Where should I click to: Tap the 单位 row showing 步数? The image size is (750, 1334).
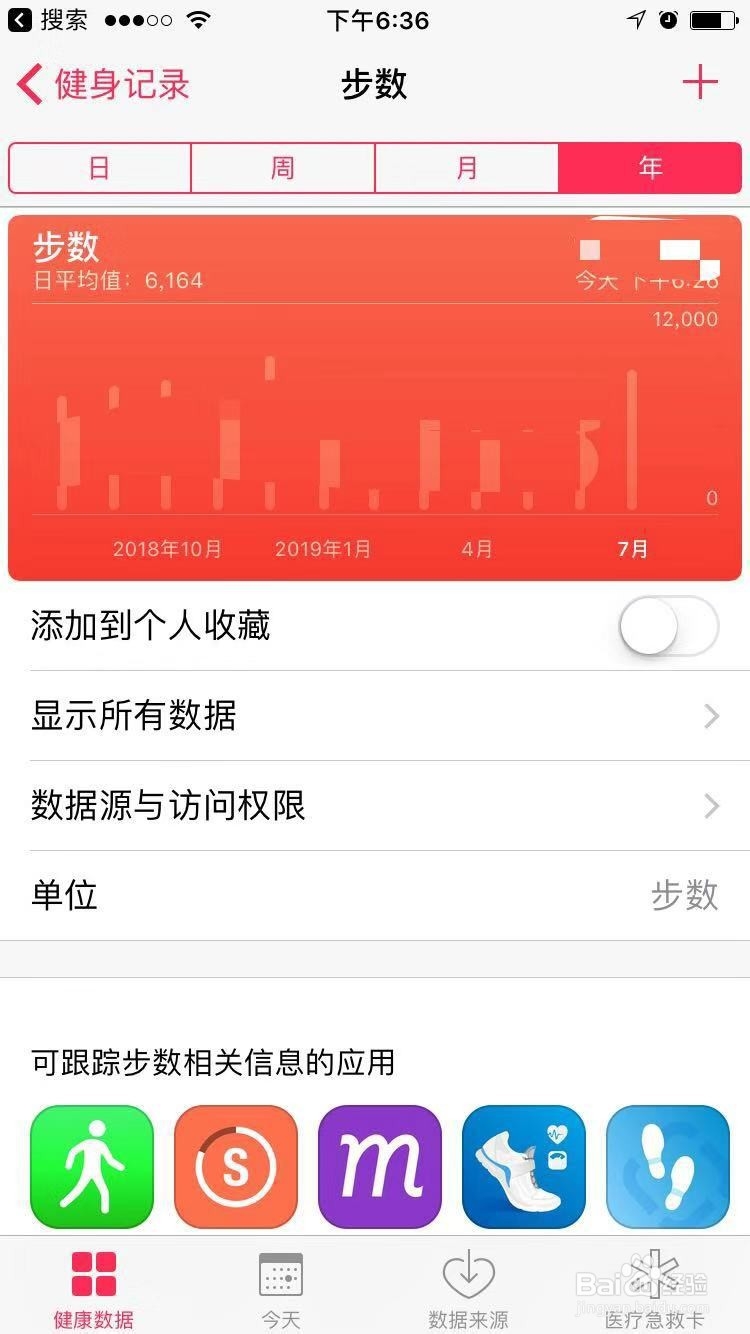point(375,896)
